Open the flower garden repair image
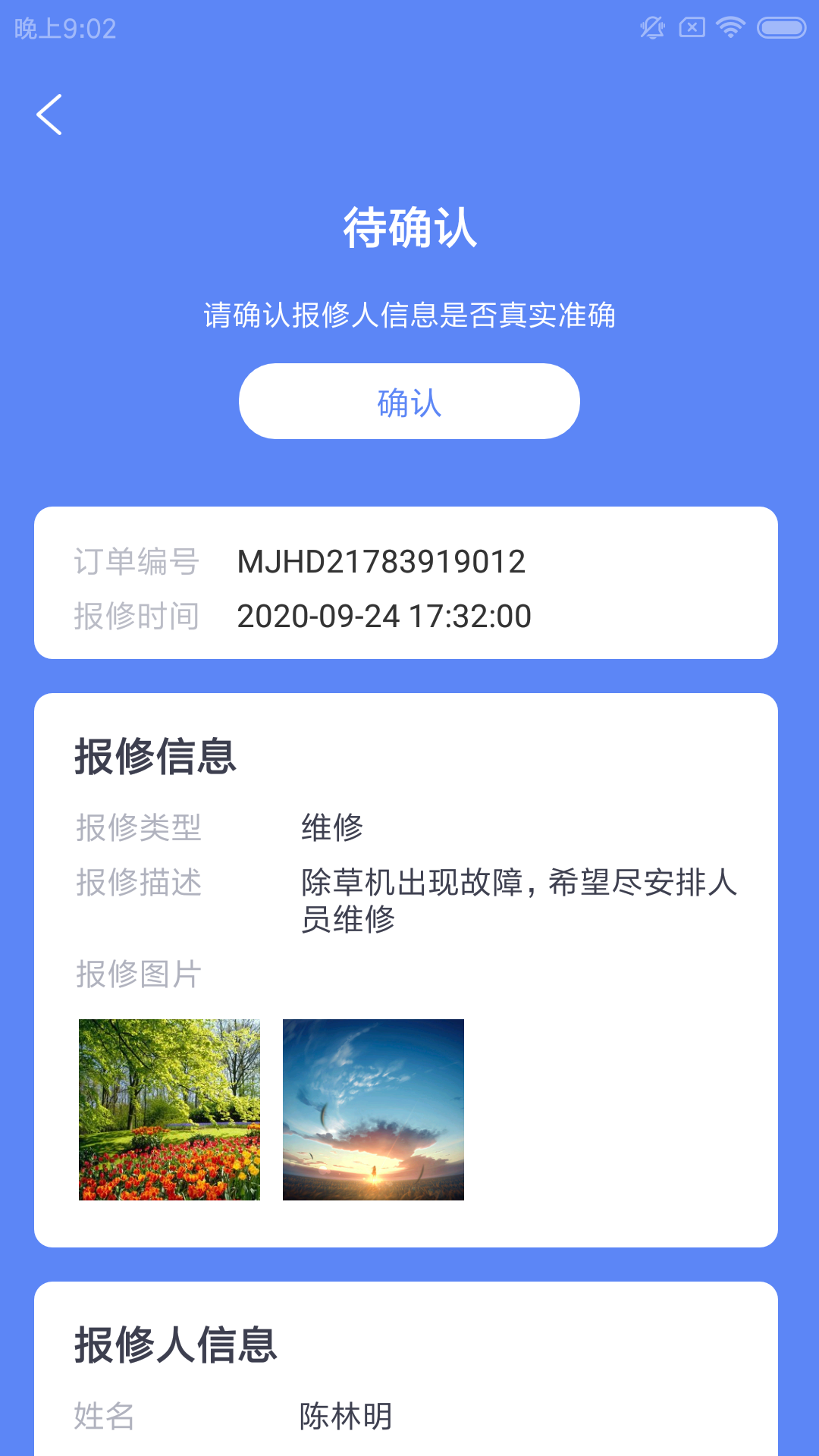The image size is (819, 1456). 168,1107
